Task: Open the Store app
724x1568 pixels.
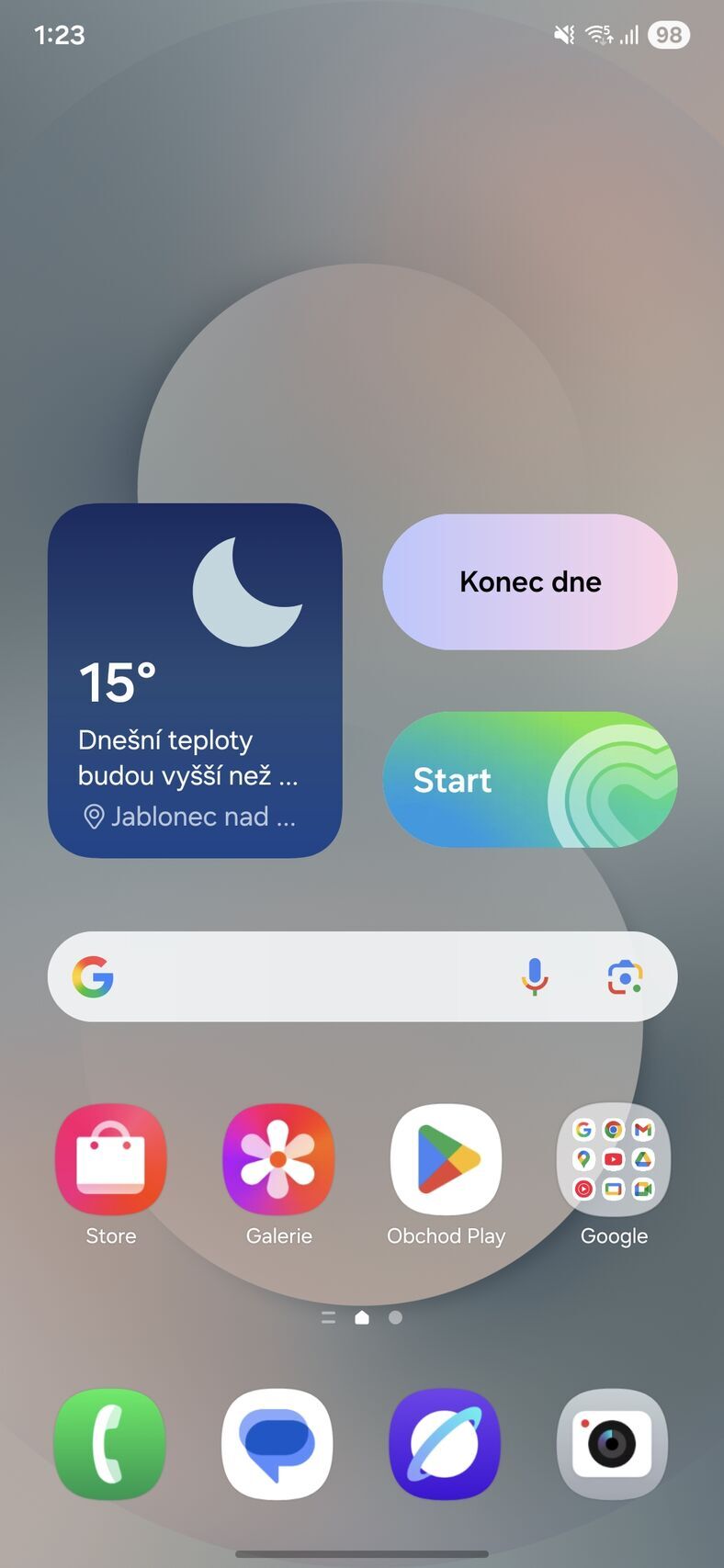Action: 111,1160
